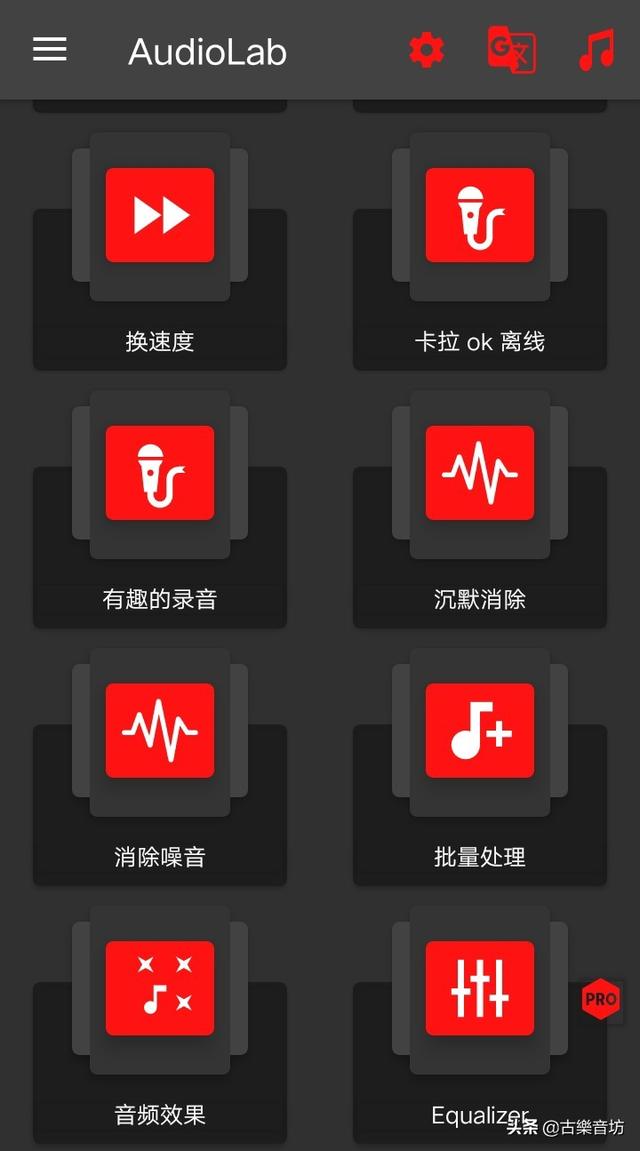Tap the translate language icon

pyautogui.click(x=511, y=50)
